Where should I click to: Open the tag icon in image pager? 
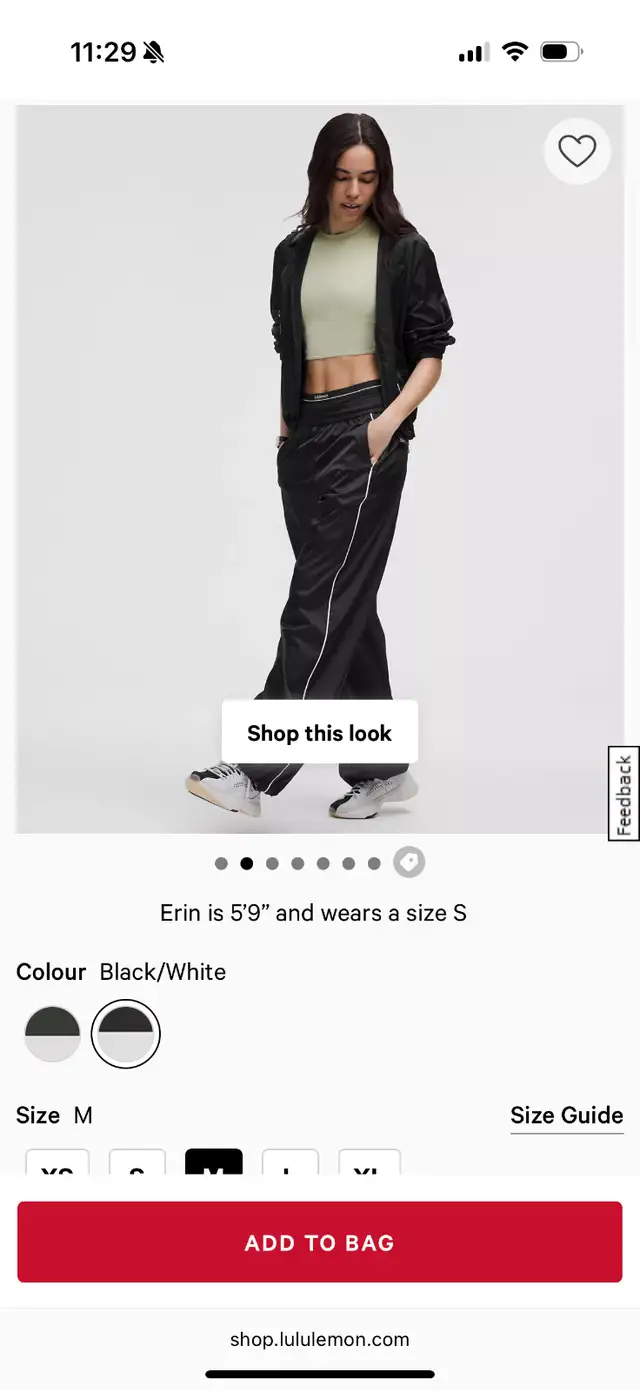pos(409,862)
